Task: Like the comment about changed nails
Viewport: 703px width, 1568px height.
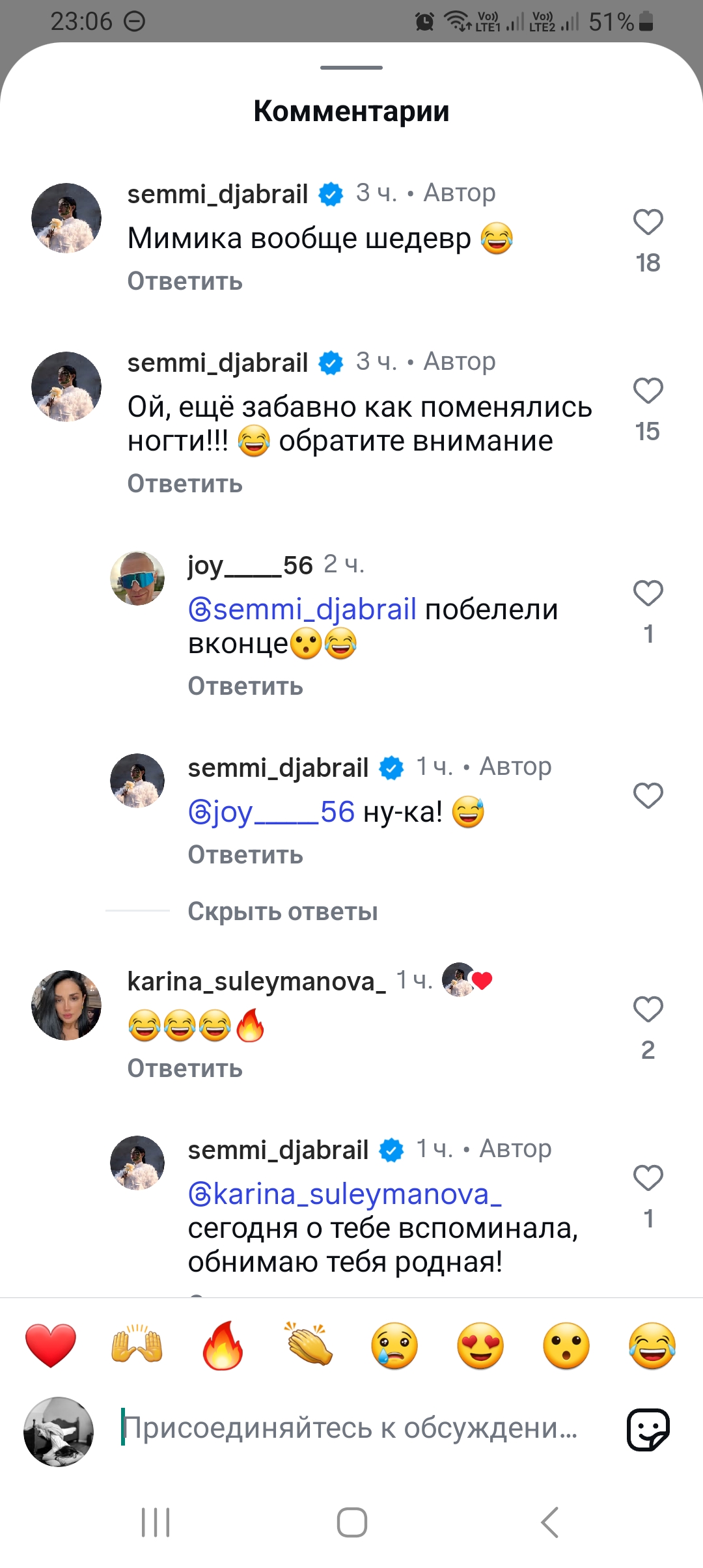Action: (648, 391)
